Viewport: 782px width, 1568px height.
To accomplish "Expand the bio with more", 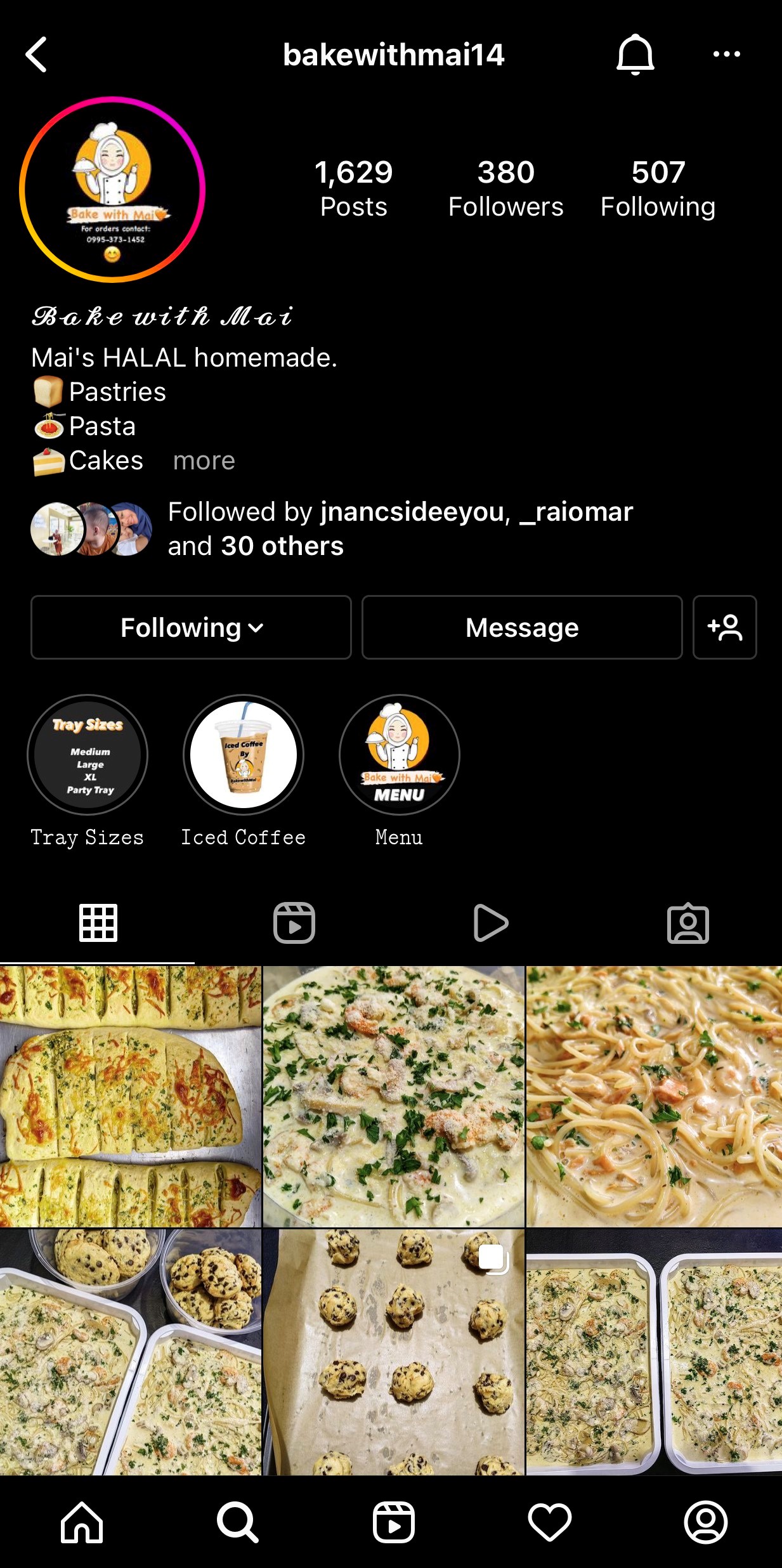I will coord(204,461).
